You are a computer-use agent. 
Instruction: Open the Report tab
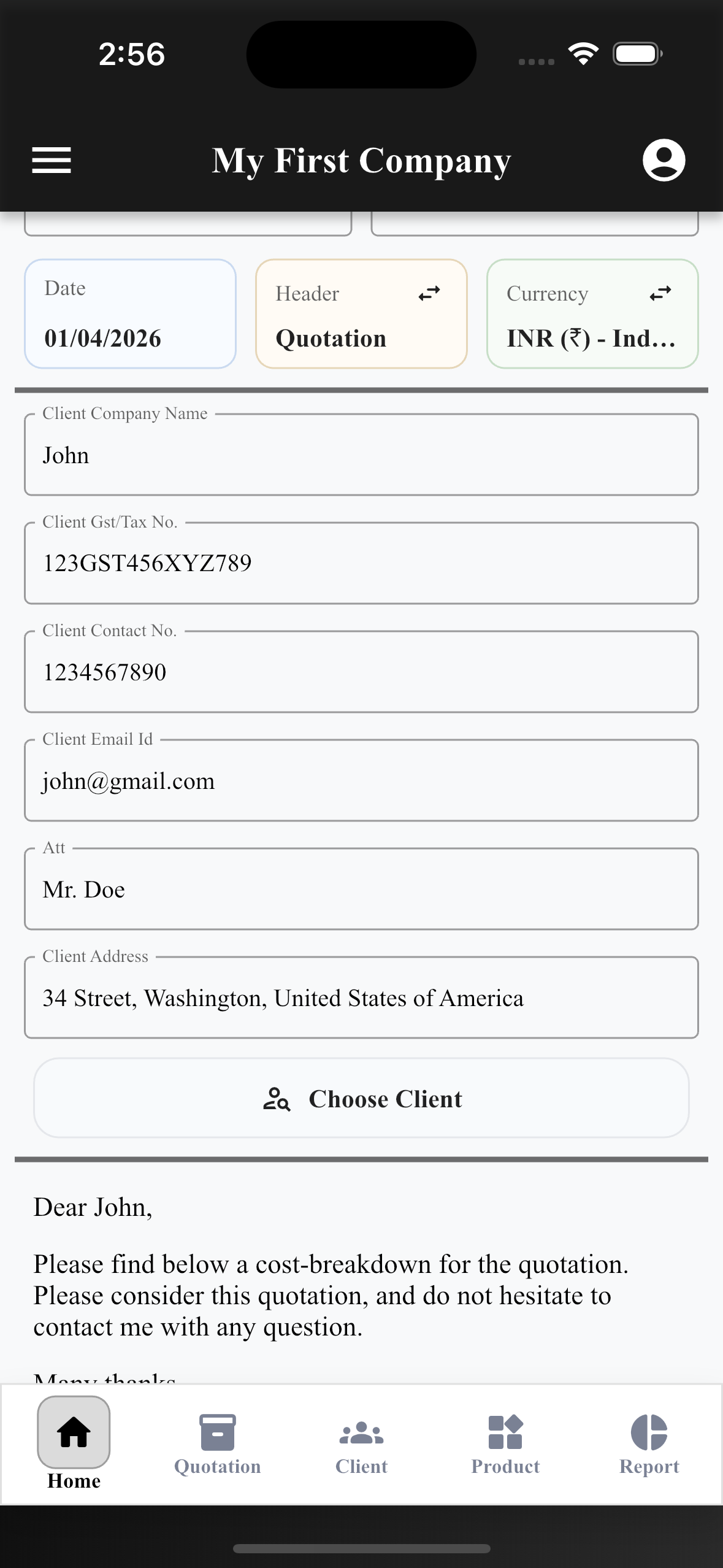click(x=649, y=1444)
